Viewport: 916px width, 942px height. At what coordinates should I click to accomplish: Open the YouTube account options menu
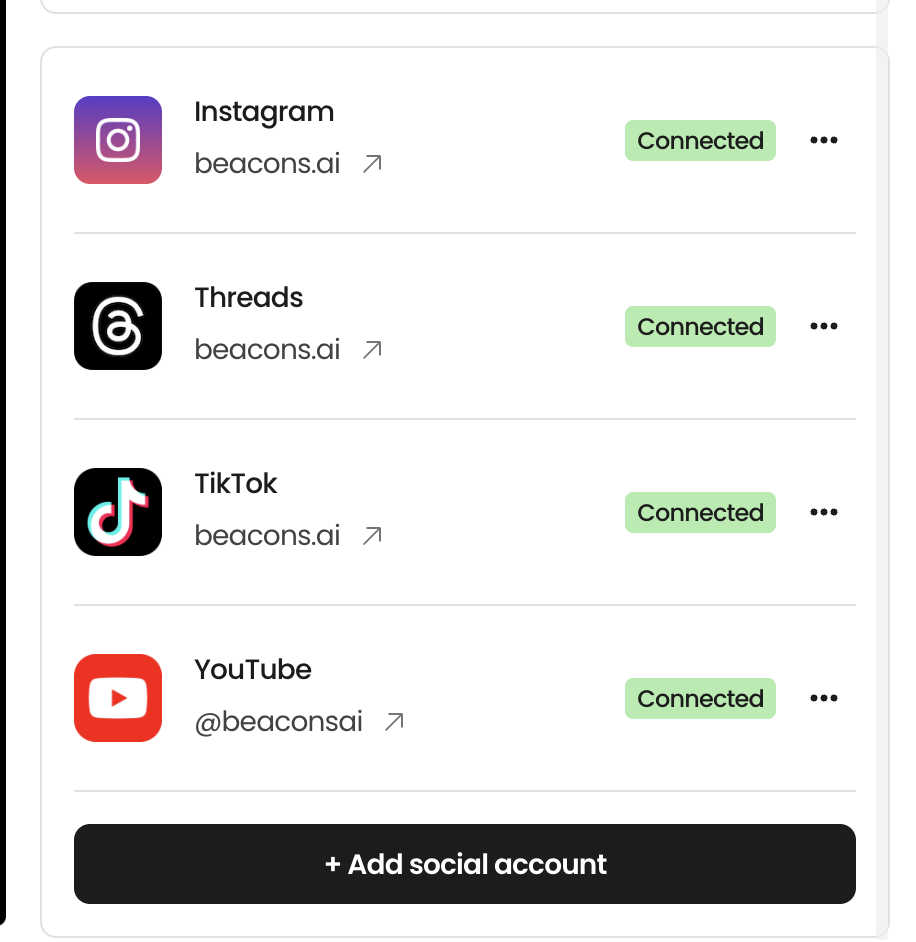click(823, 699)
